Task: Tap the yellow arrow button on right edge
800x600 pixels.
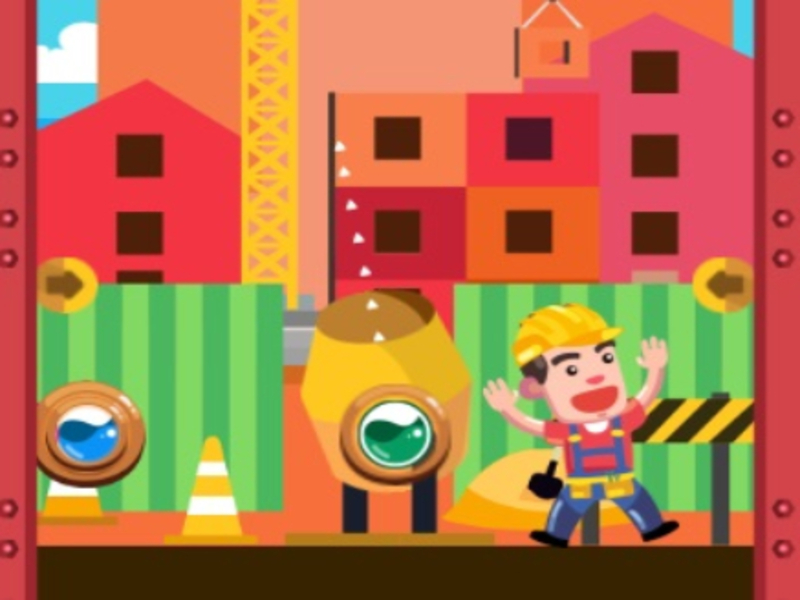Action: click(724, 285)
